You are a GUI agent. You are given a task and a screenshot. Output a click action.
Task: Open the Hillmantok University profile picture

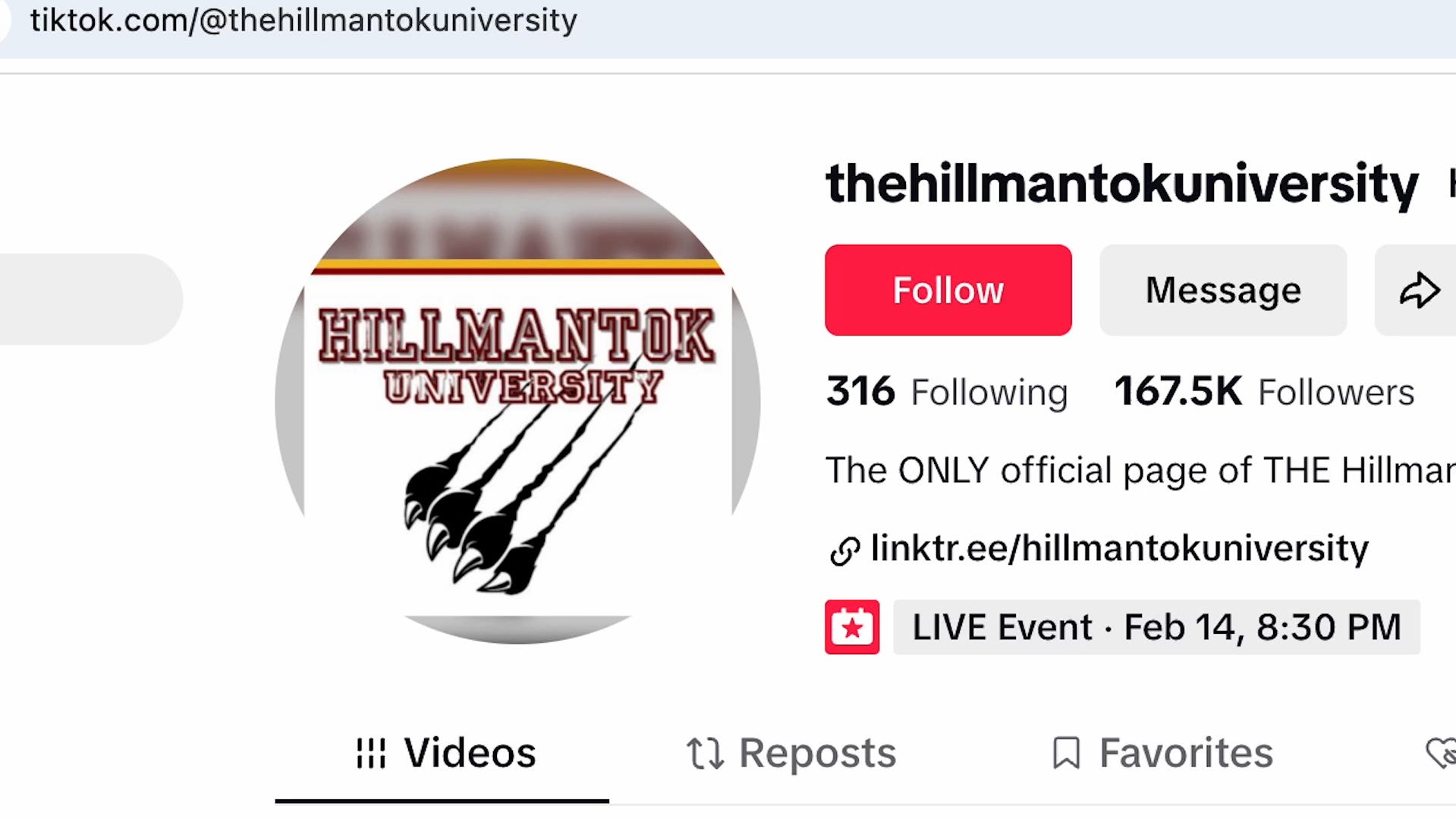tap(517, 401)
